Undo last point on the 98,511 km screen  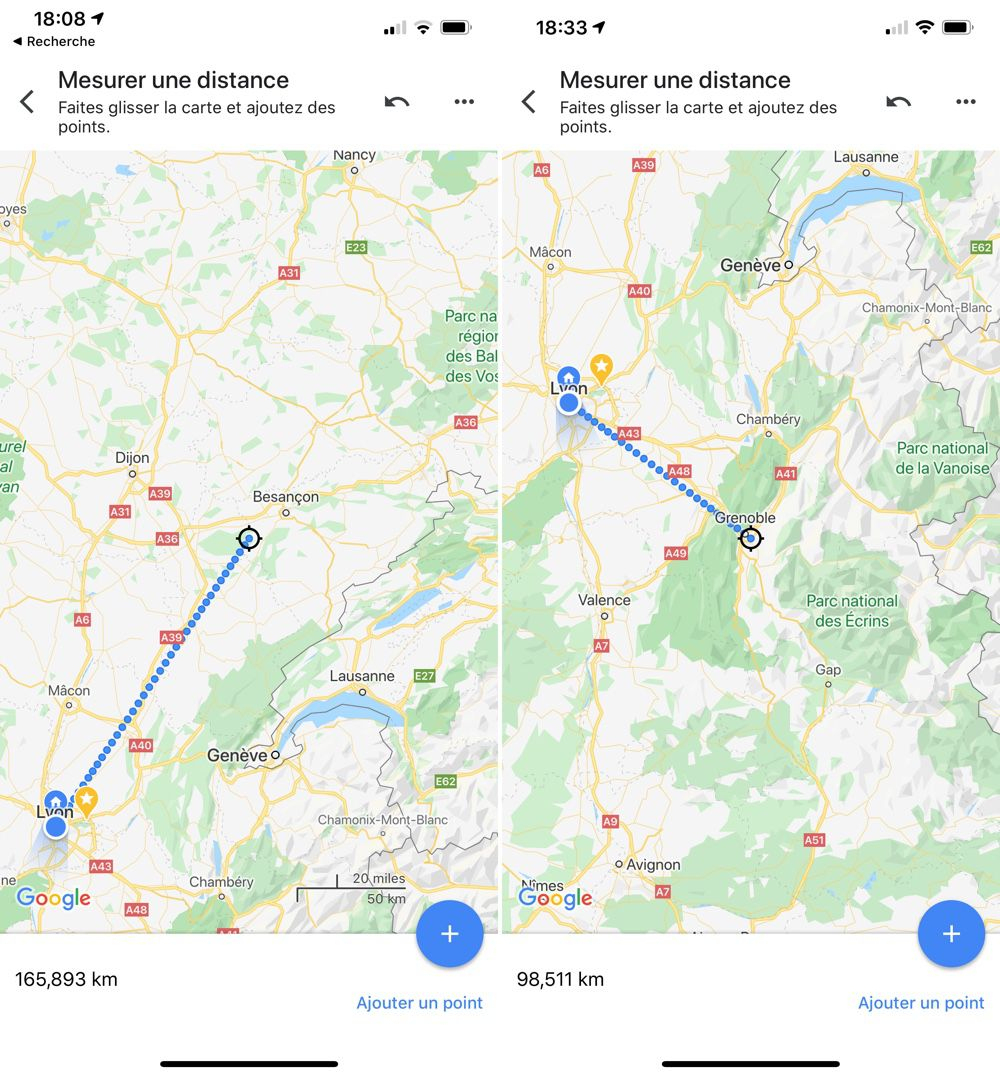[898, 101]
